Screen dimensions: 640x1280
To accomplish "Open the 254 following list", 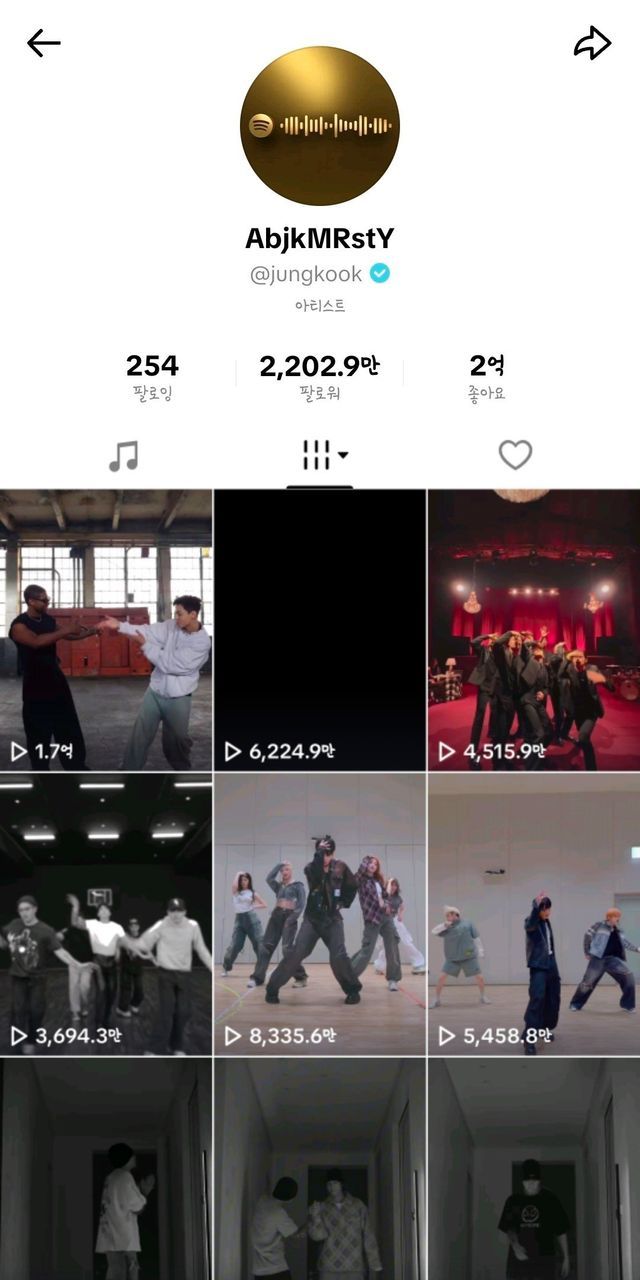I will 152,377.
